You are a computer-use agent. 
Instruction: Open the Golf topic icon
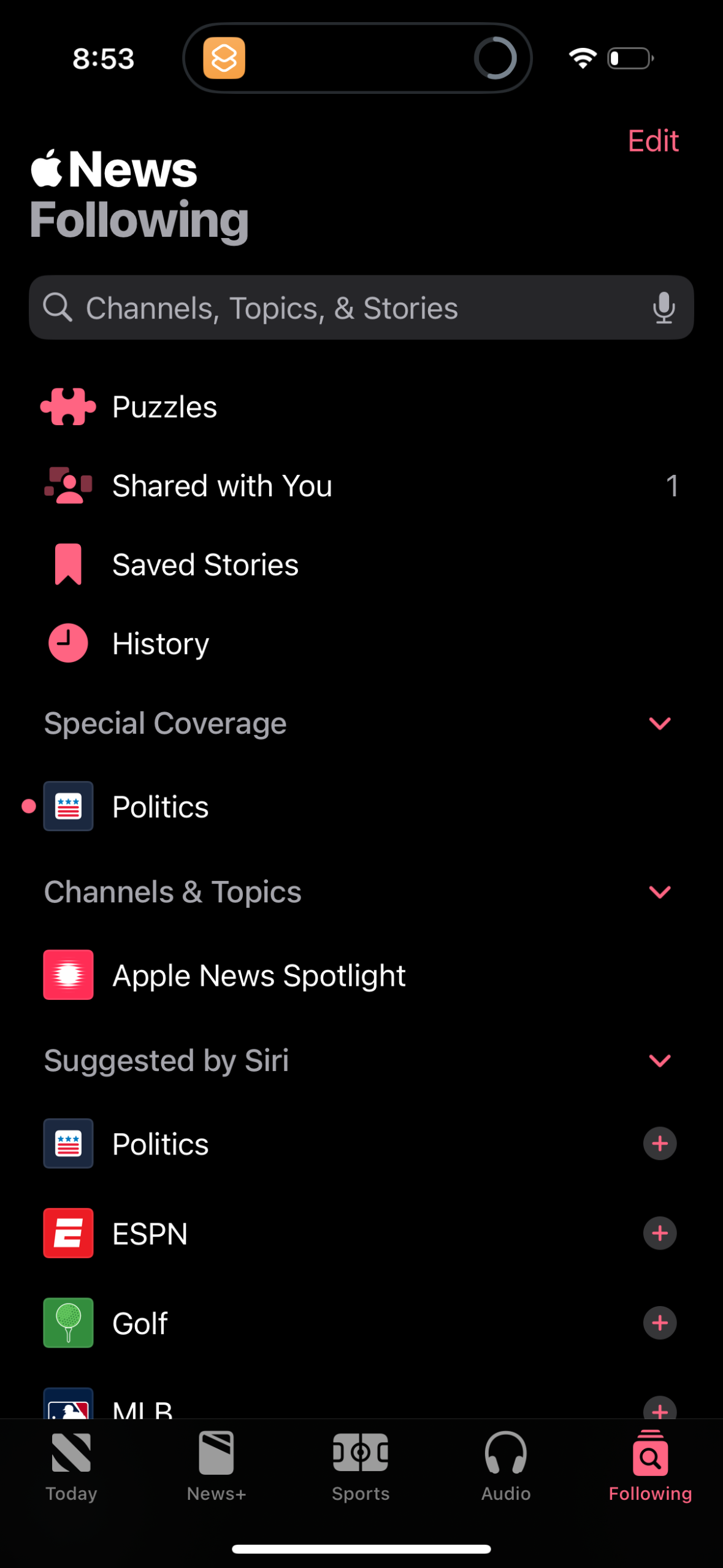(68, 1323)
